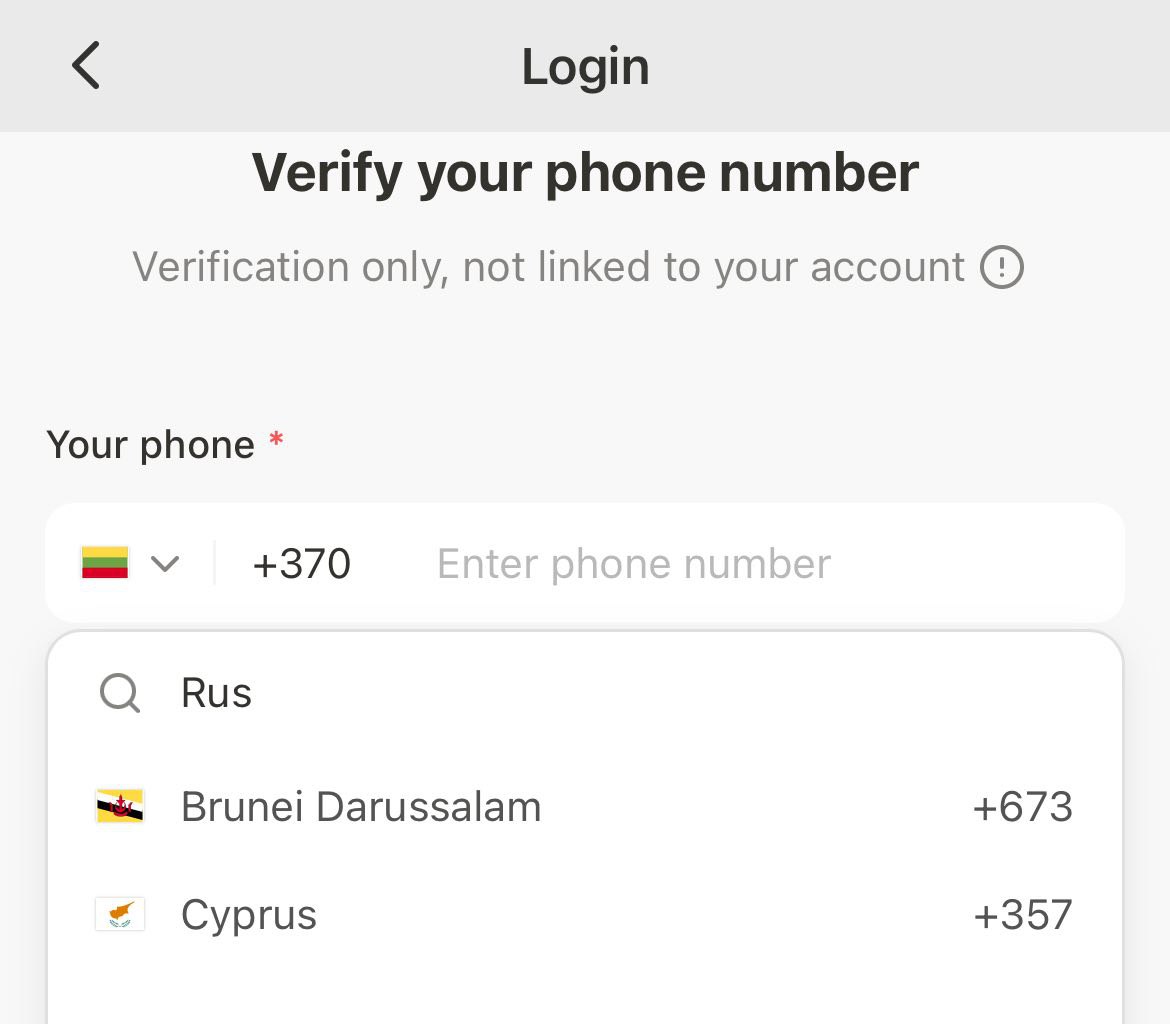Open the verification info icon
Screen dimensions: 1170x1024
coord(1001,268)
